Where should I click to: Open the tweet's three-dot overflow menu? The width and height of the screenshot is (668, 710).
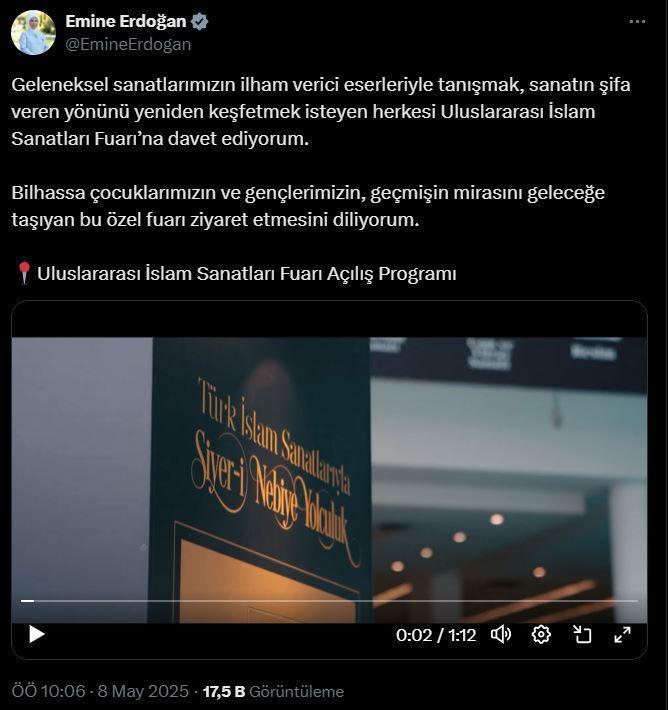click(x=637, y=22)
